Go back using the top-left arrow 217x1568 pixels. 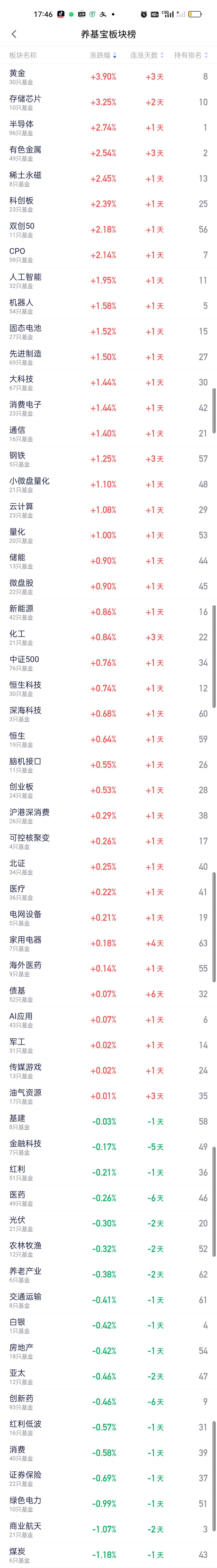14,34
